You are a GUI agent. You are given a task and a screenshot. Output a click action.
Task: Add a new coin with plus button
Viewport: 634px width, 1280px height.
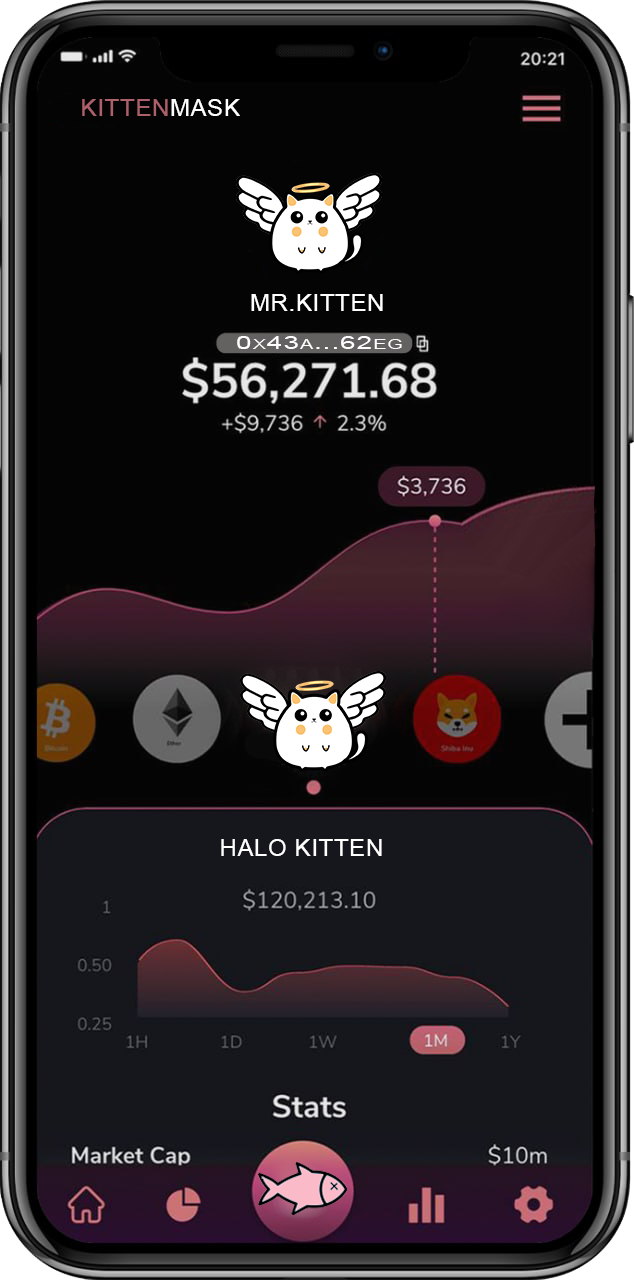[572, 720]
